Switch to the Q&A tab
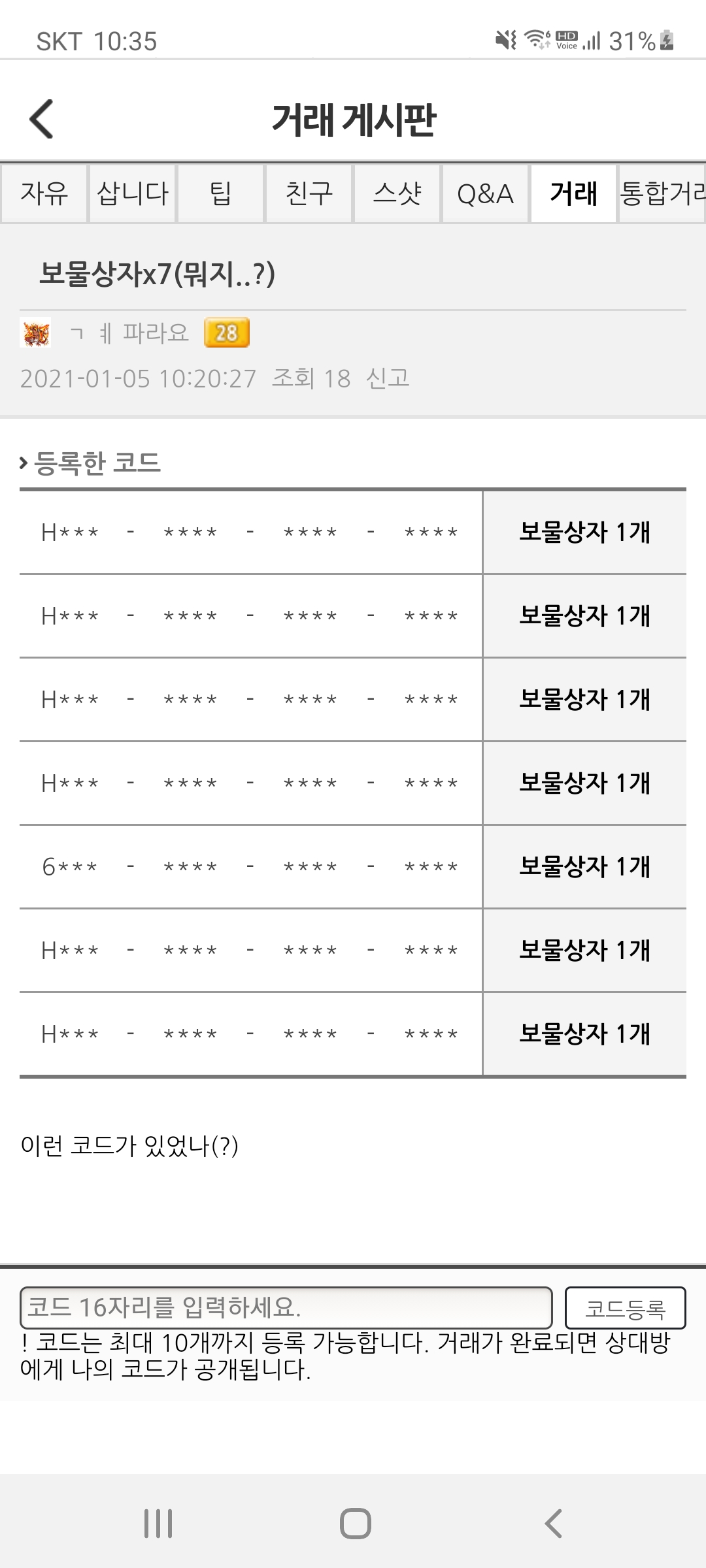Viewport: 706px width, 1568px height. (485, 194)
